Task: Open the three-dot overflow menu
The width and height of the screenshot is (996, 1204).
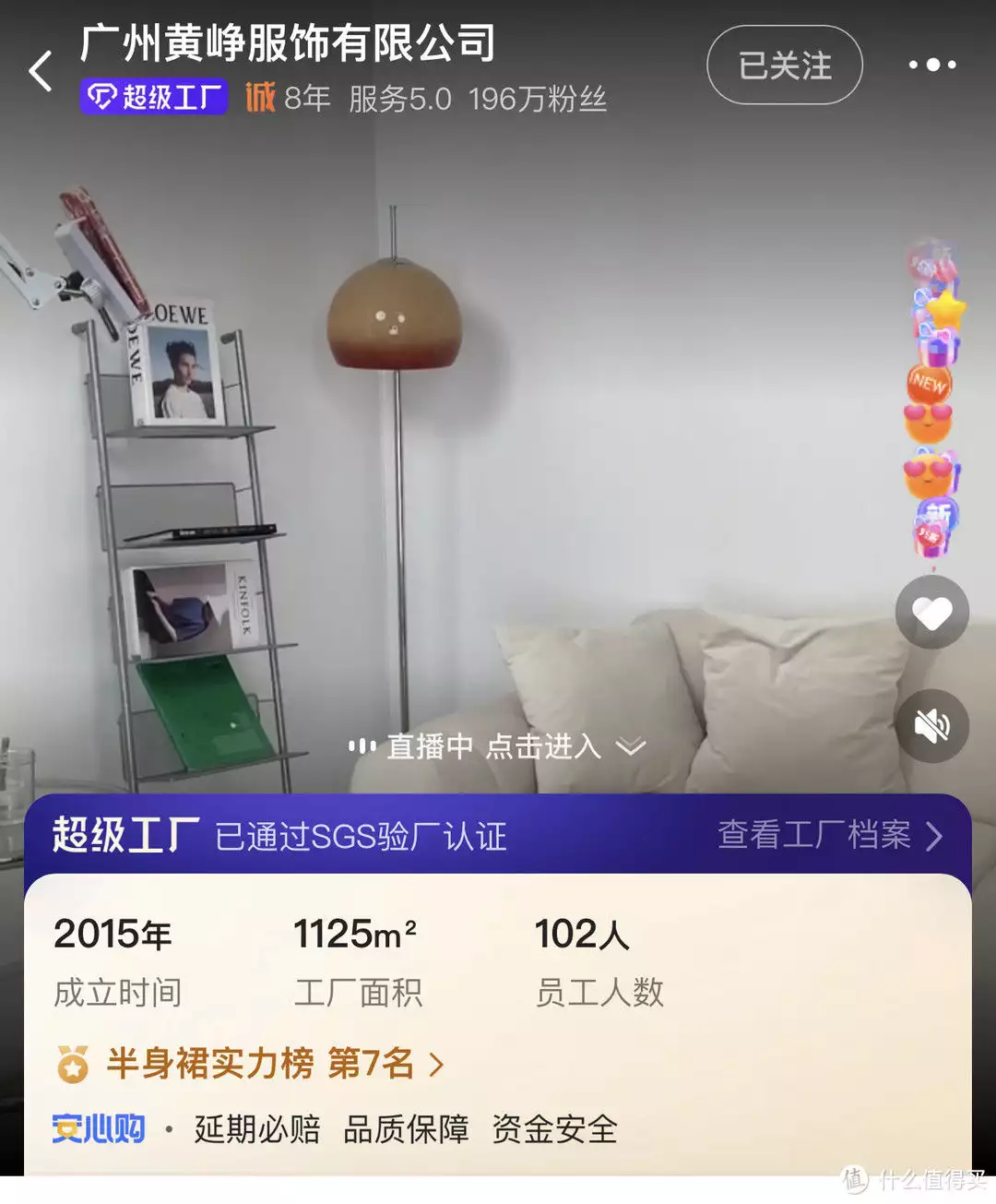Action: [x=931, y=65]
